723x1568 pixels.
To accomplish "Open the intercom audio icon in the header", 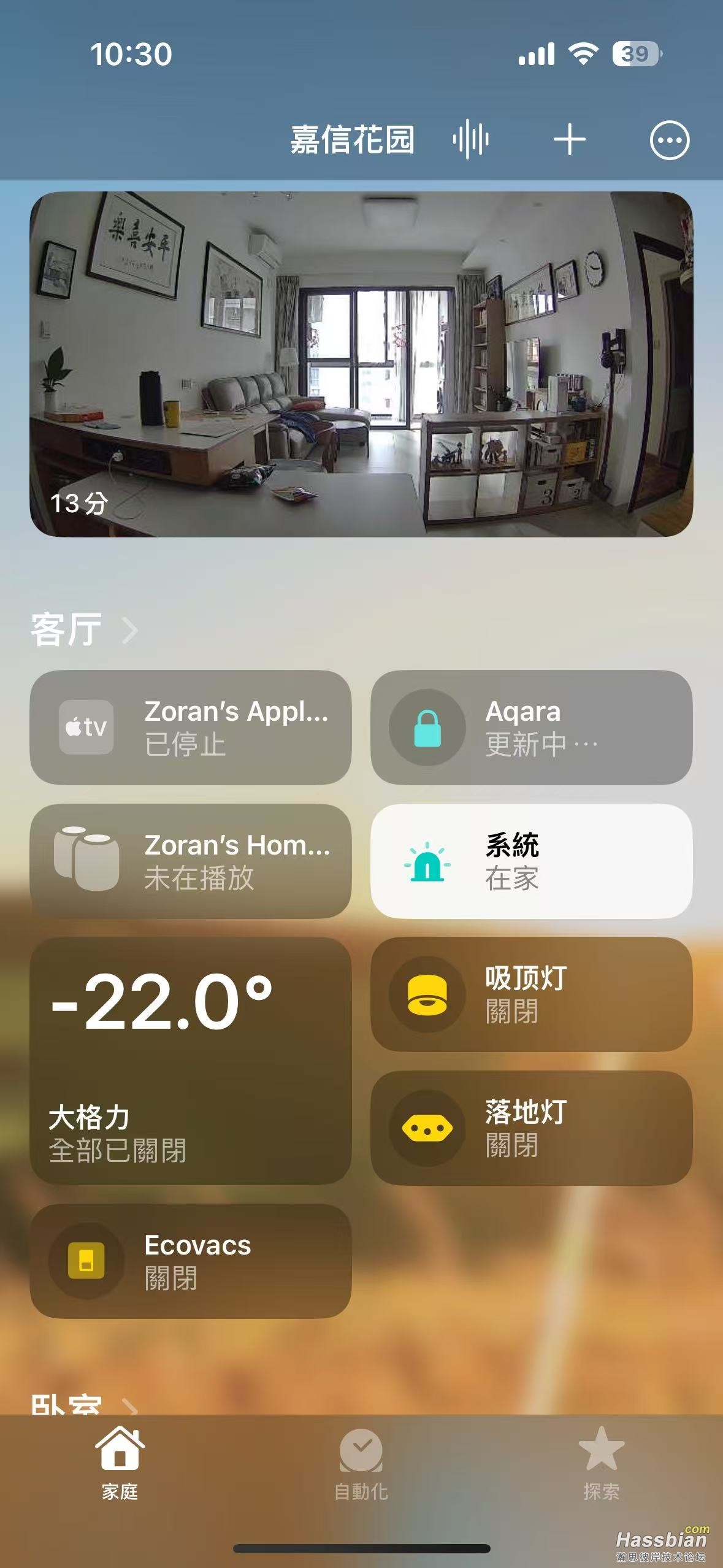I will click(470, 139).
